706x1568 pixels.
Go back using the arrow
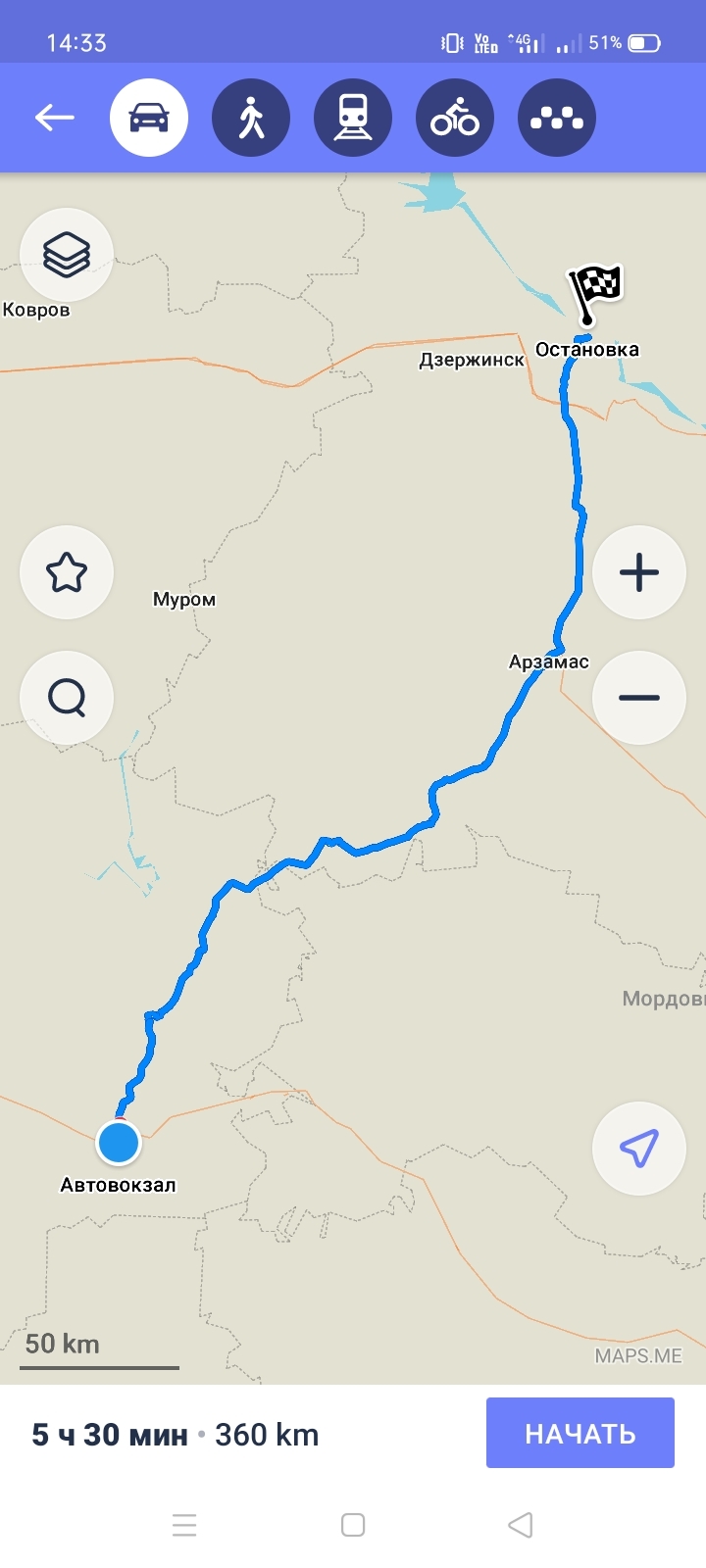(x=55, y=119)
